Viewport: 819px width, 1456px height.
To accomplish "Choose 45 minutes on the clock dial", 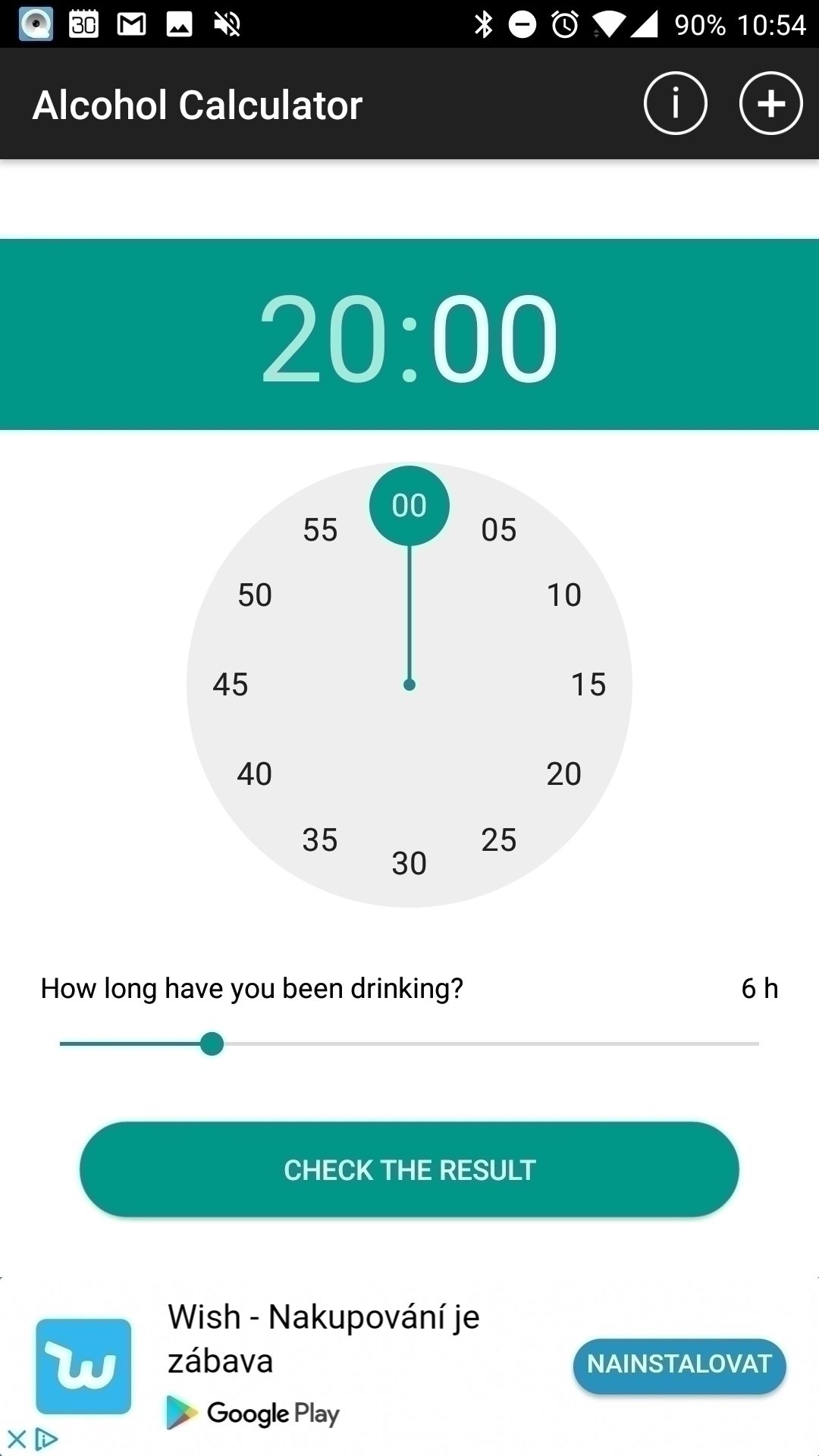I will coord(231,685).
